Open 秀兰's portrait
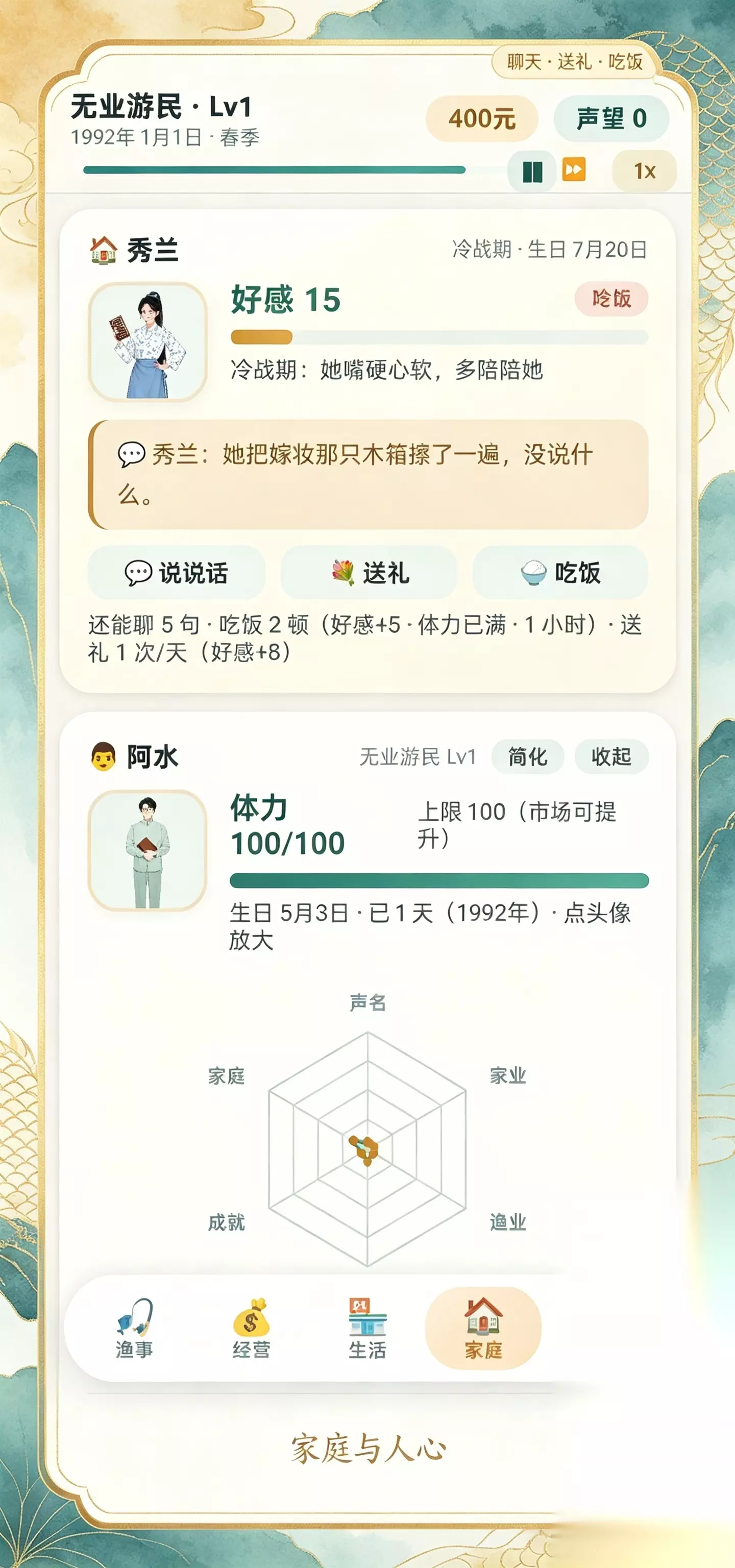 click(148, 341)
